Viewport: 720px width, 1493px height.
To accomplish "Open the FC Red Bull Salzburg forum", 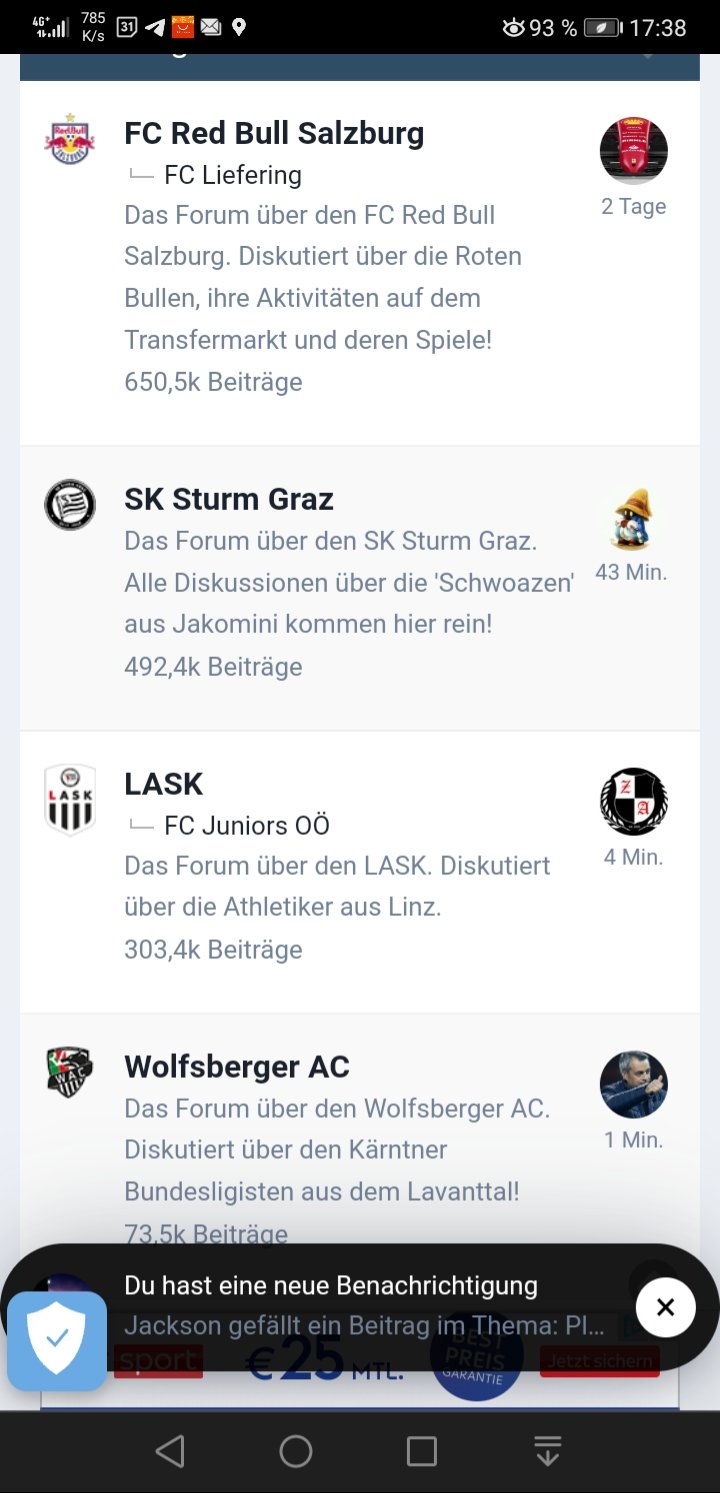I will (x=274, y=133).
